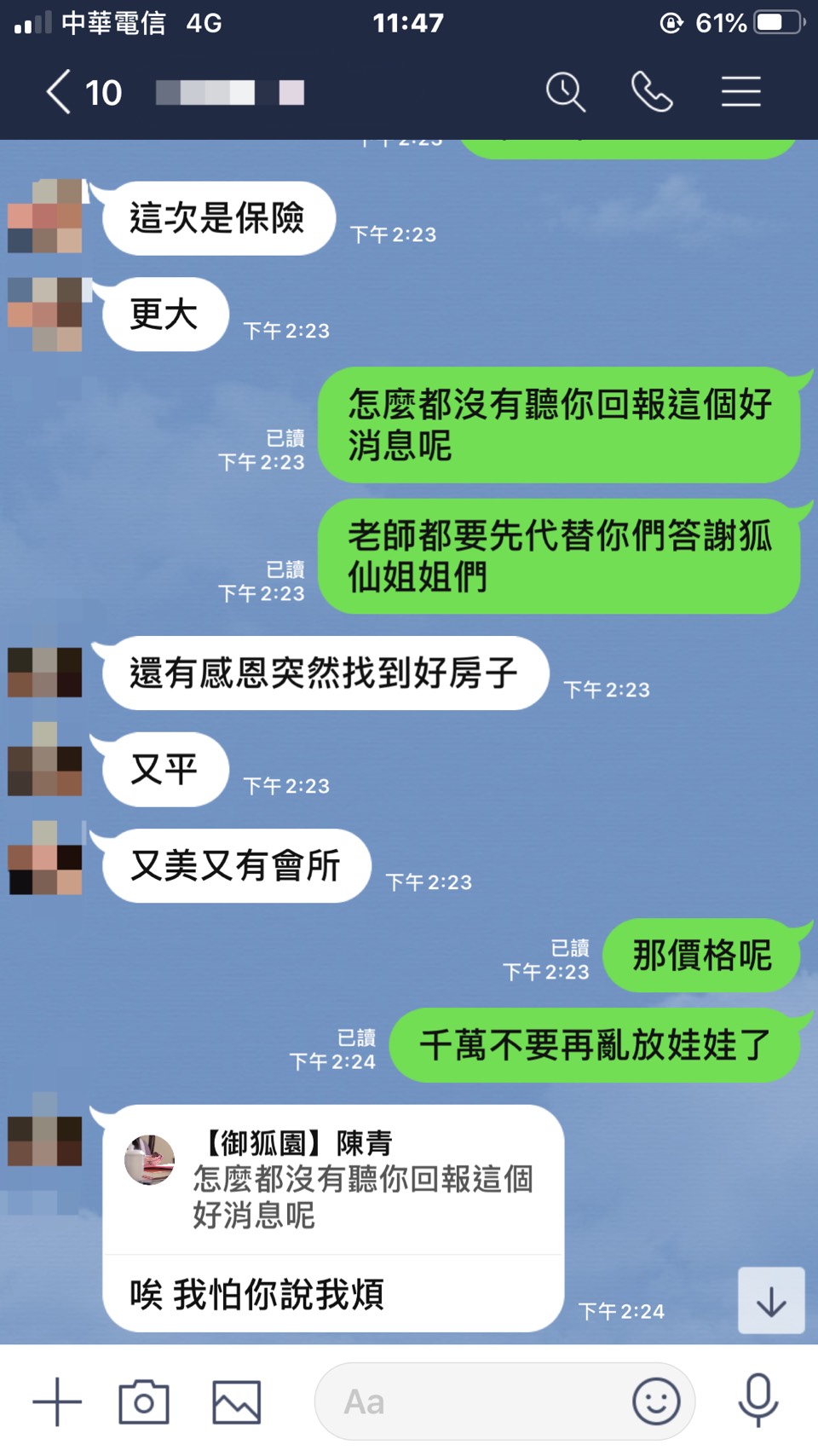This screenshot has width=818, height=1456.
Task: Jump to the latest message
Action: (x=770, y=1301)
